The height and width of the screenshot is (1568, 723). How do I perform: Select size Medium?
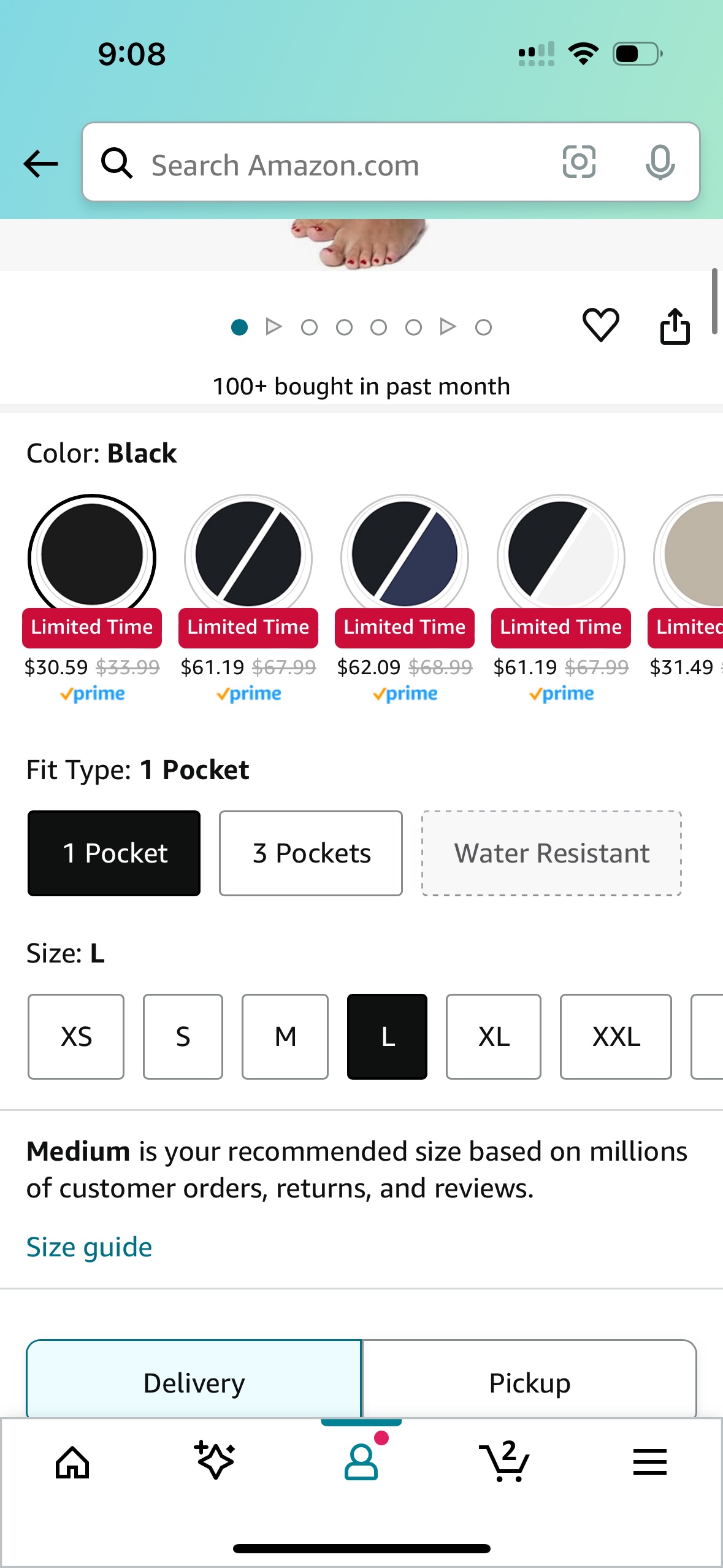[x=285, y=1037]
